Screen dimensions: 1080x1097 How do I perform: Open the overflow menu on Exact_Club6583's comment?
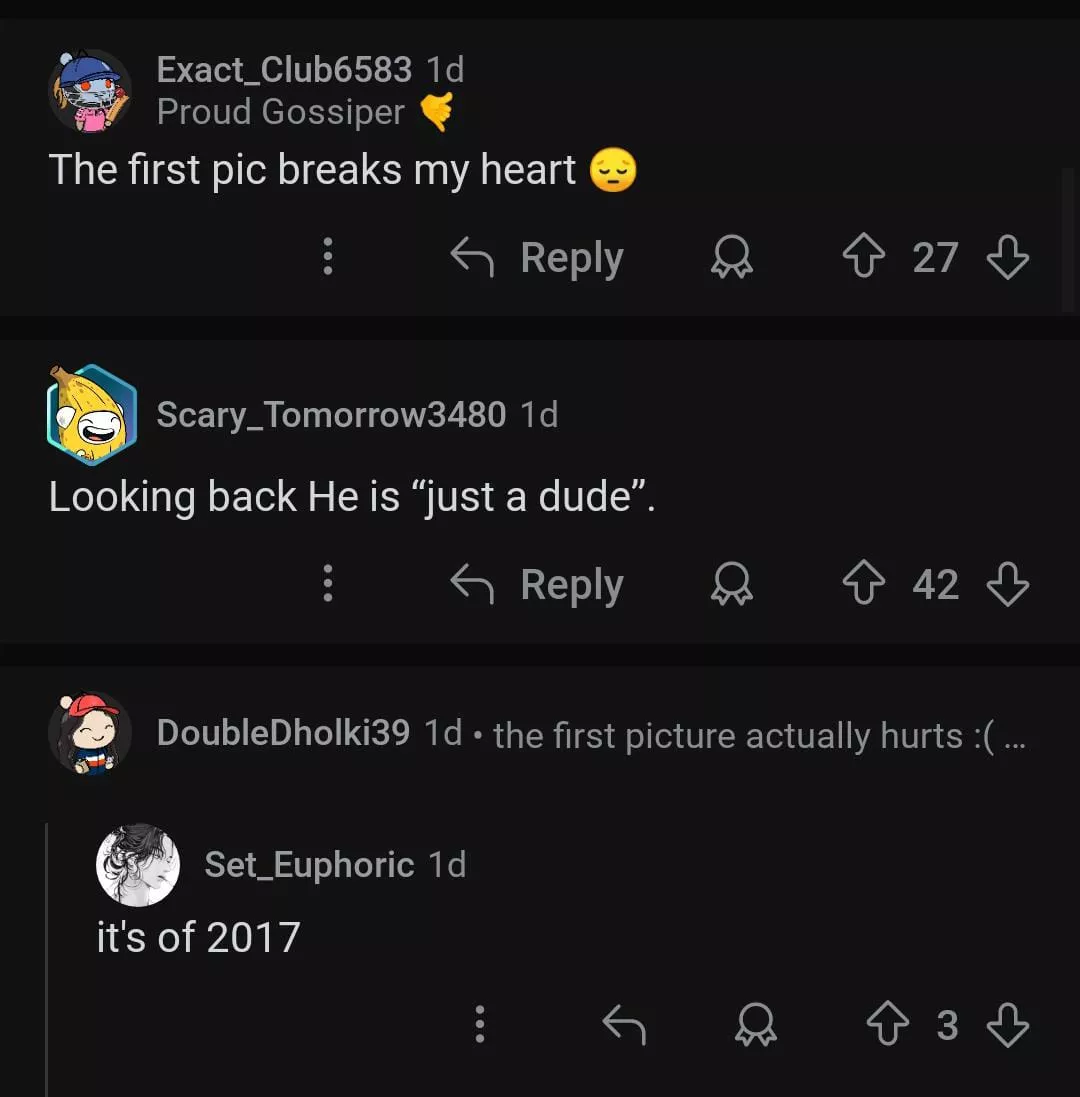[x=327, y=258]
